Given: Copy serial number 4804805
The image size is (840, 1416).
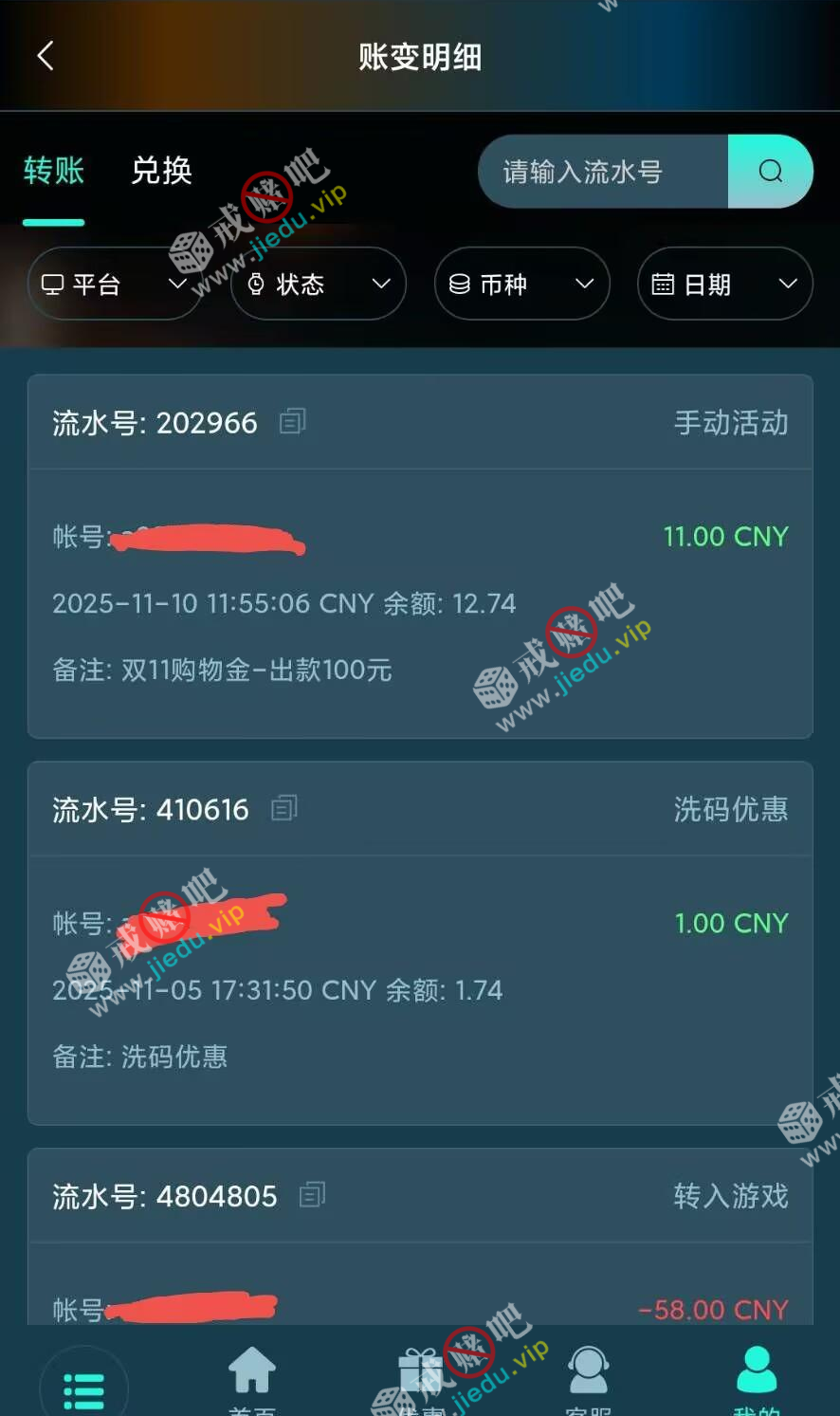Looking at the screenshot, I should [x=312, y=1195].
